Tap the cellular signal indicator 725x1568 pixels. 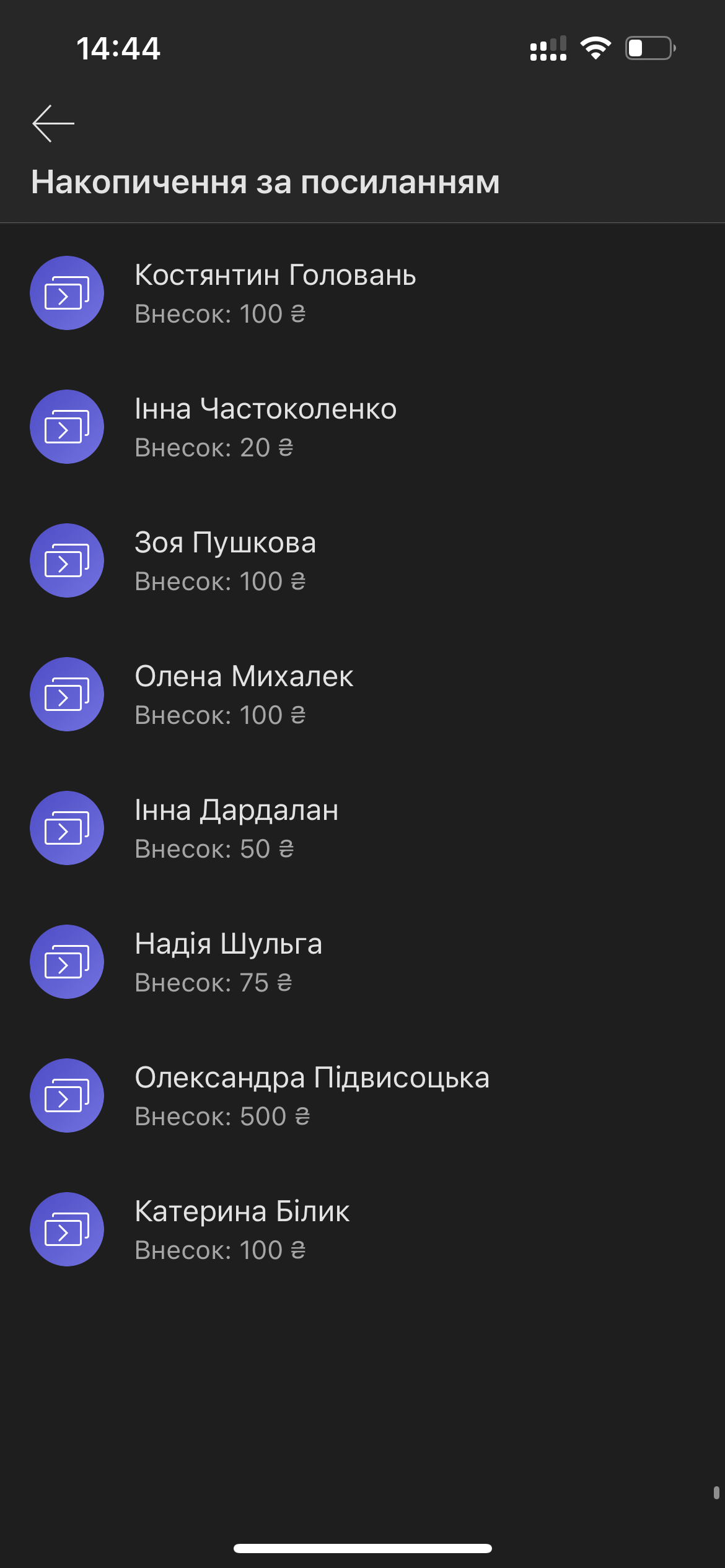pos(548,48)
